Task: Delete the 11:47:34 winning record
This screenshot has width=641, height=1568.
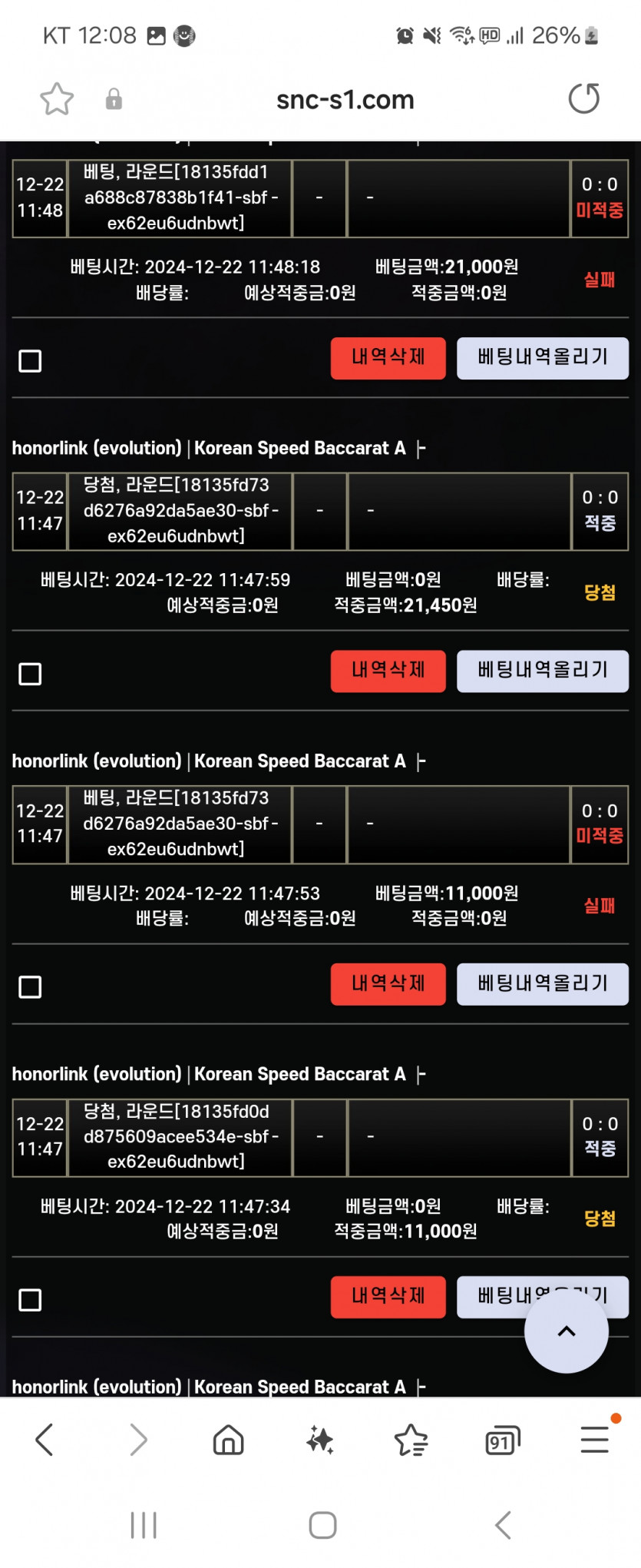Action: [388, 1297]
